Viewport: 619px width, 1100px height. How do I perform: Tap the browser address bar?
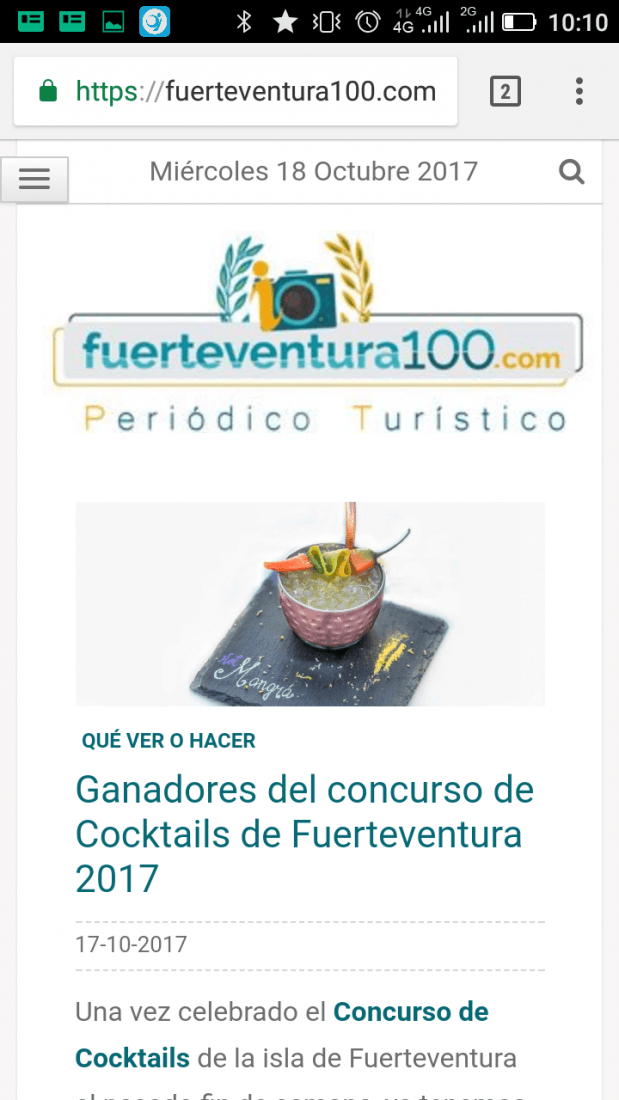pos(236,91)
